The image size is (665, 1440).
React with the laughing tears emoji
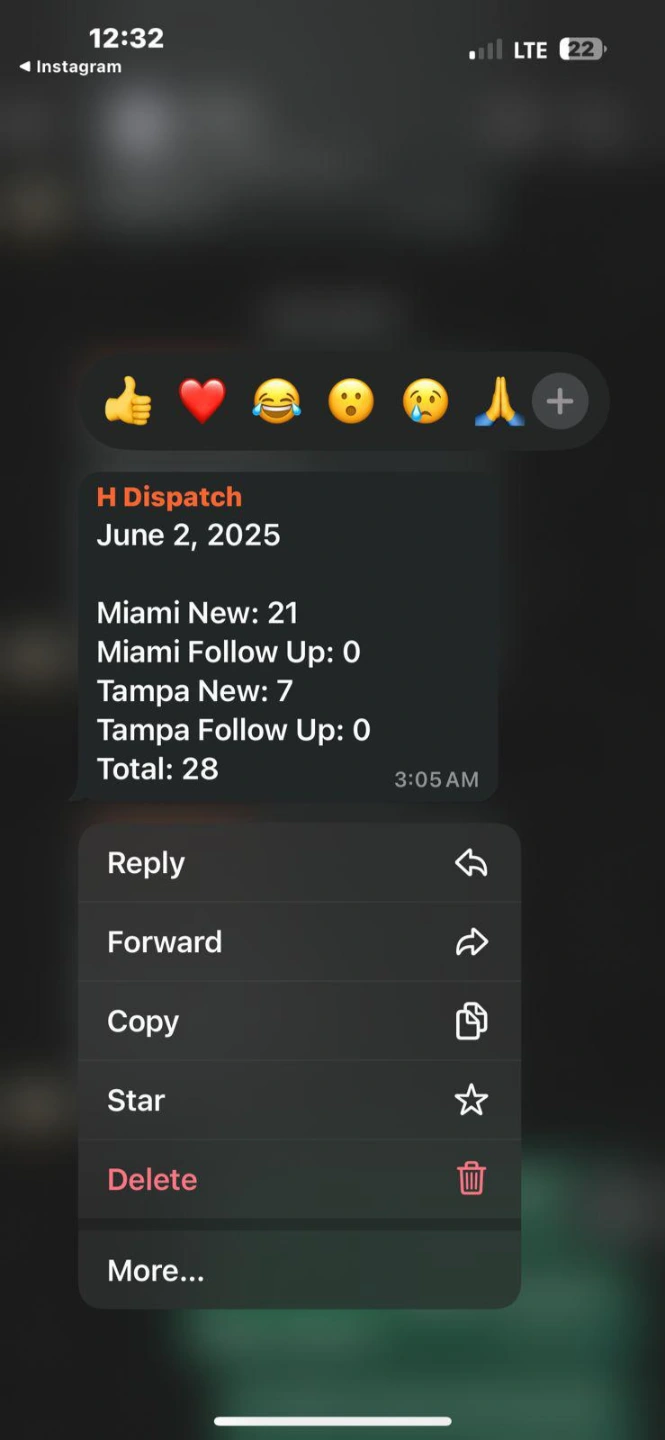pos(276,403)
